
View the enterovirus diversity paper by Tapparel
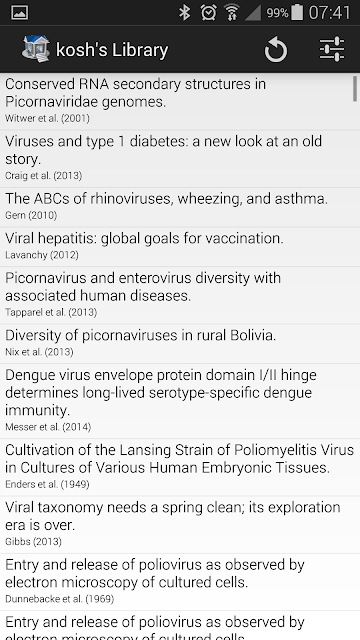pos(180,296)
